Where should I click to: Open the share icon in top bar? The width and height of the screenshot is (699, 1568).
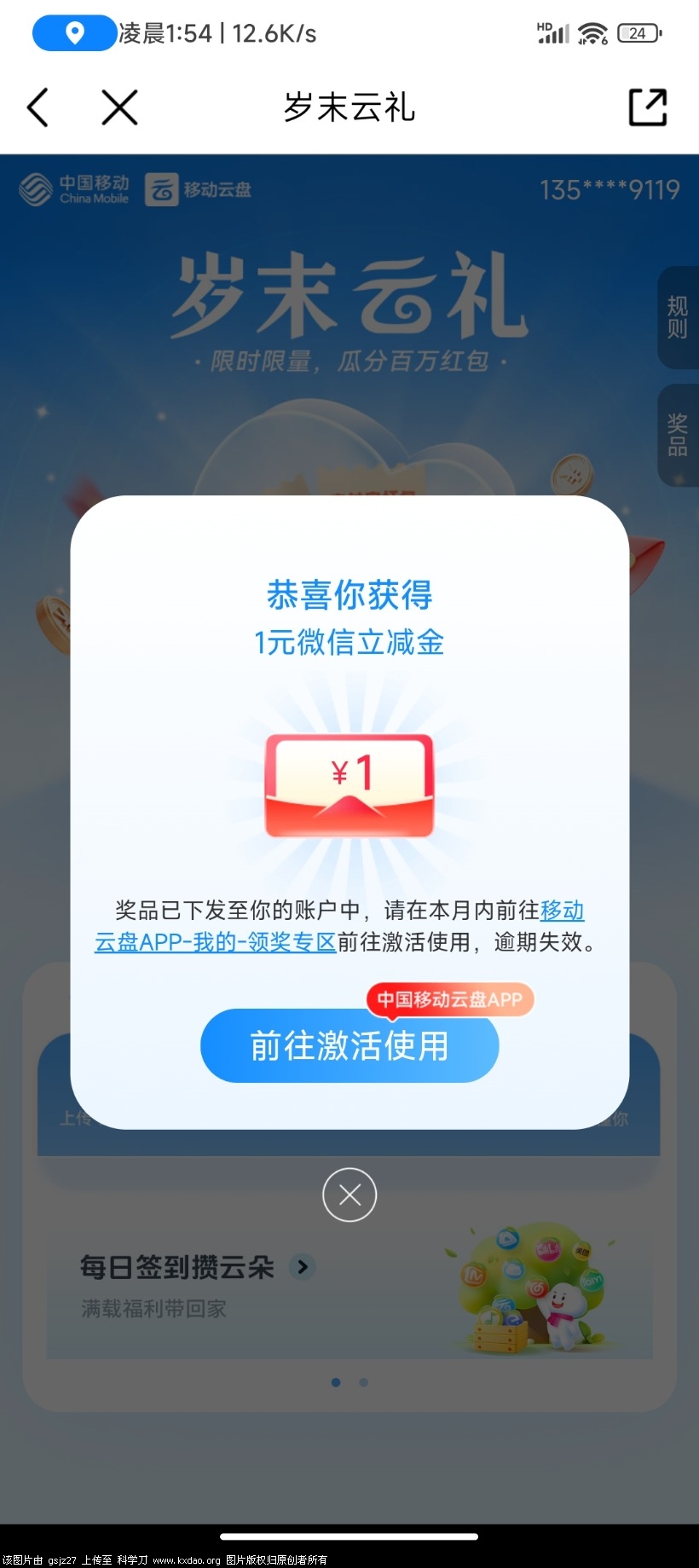648,107
